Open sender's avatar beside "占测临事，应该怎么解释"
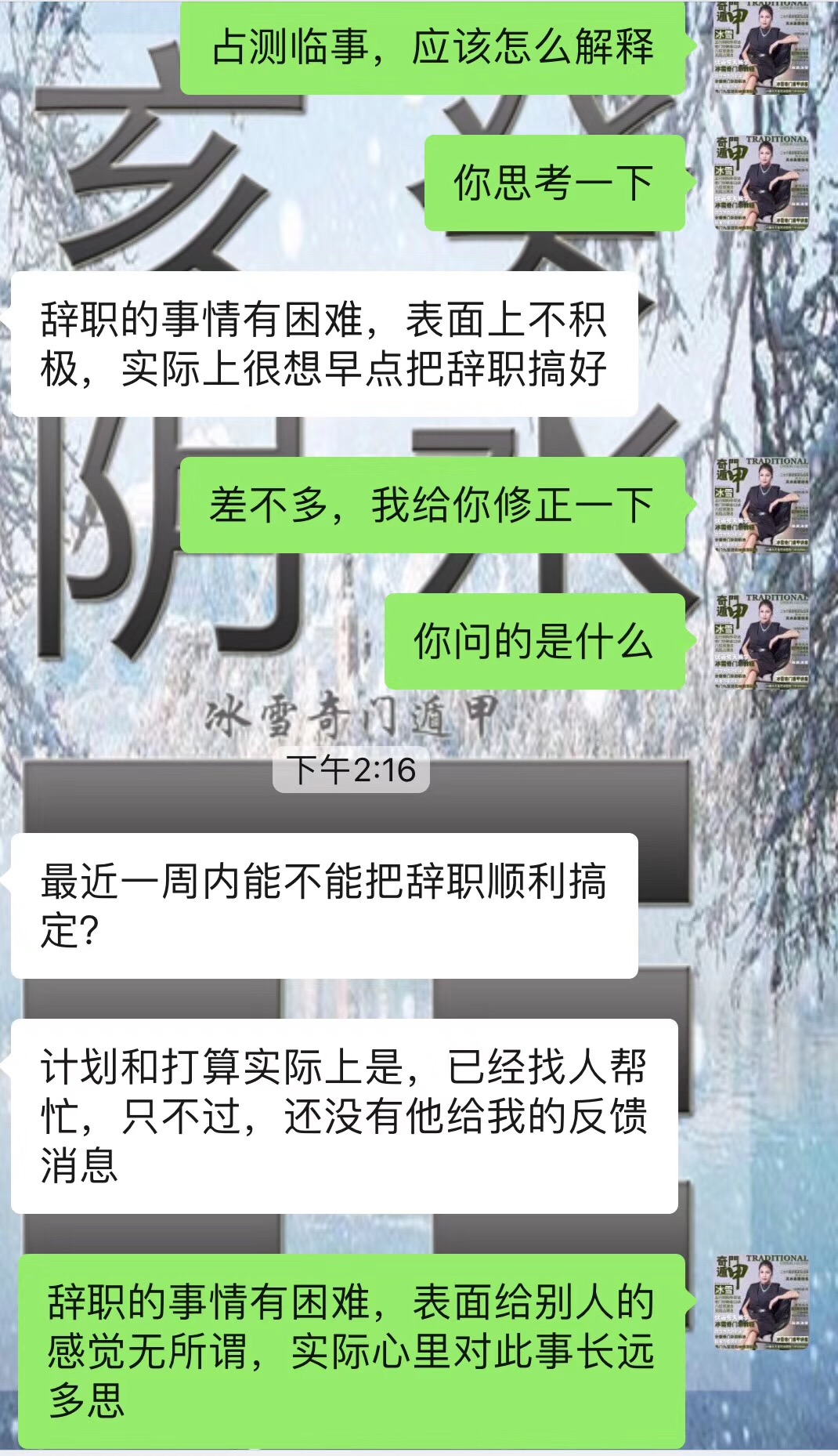838x1456 pixels. [x=761, y=47]
